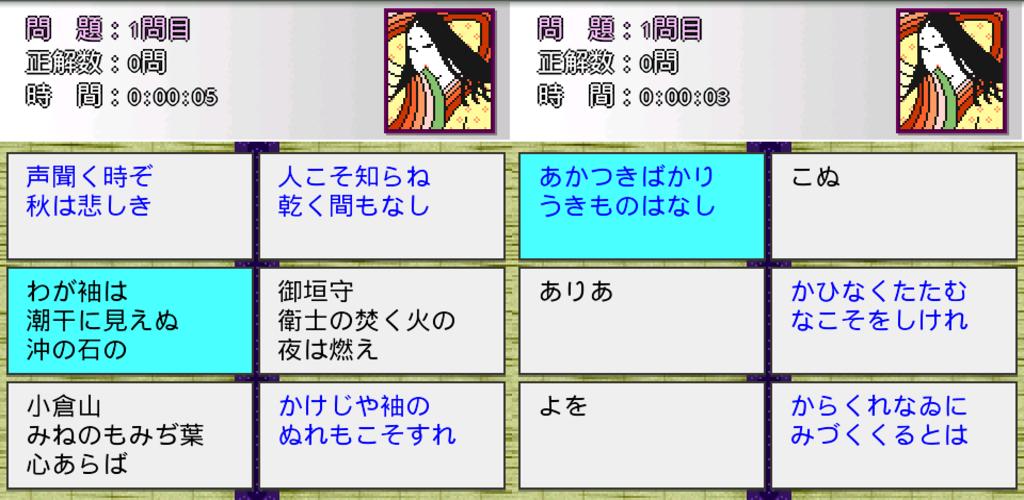
Task: Pick the card labeled ありあ
Action: pos(641,320)
